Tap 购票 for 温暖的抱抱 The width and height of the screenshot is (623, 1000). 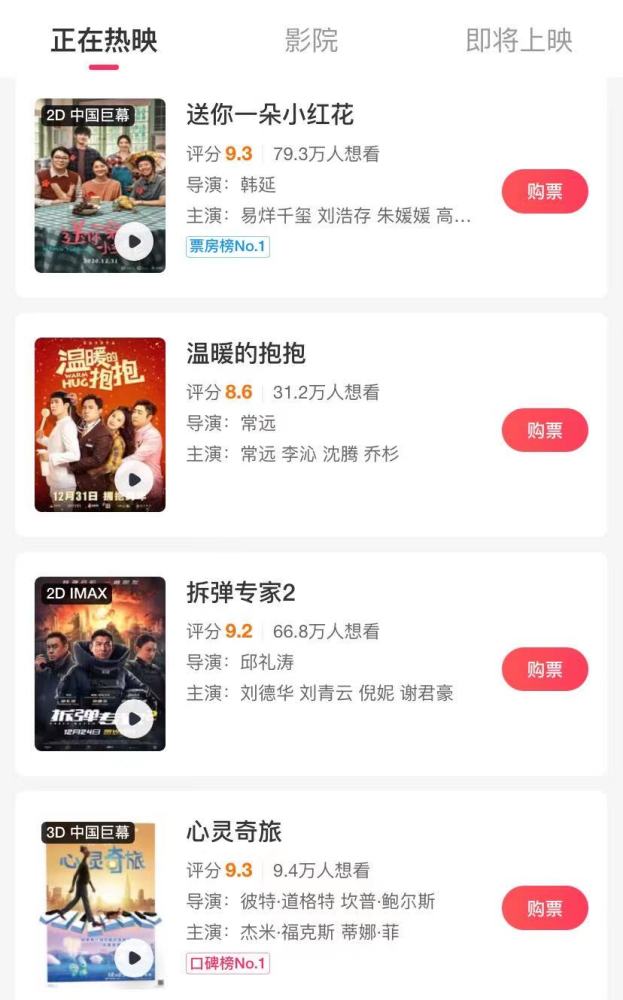pyautogui.click(x=544, y=430)
